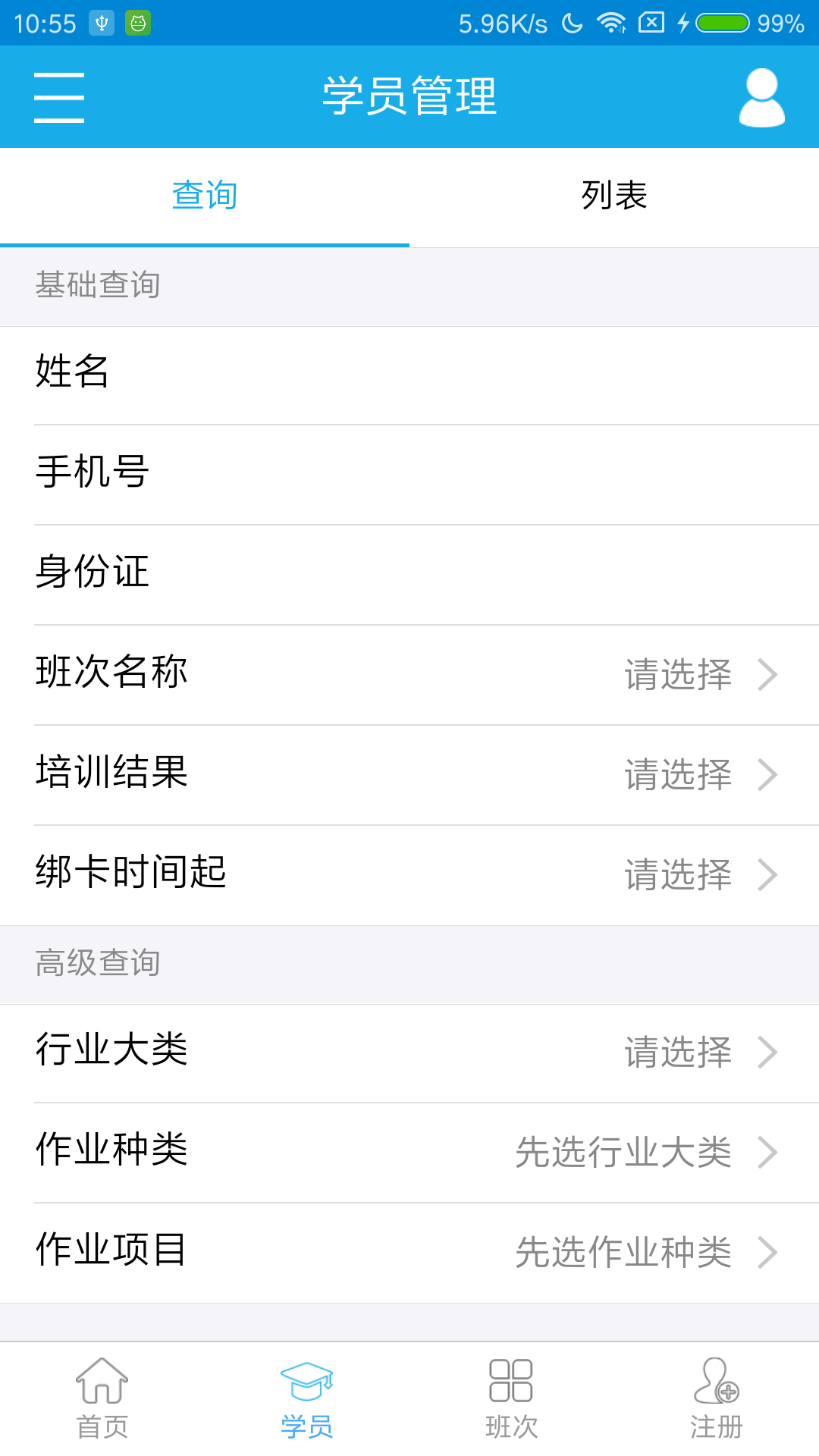Open the 绑卡时间起 date picker
Screen dimensions: 819x1456
click(409, 875)
